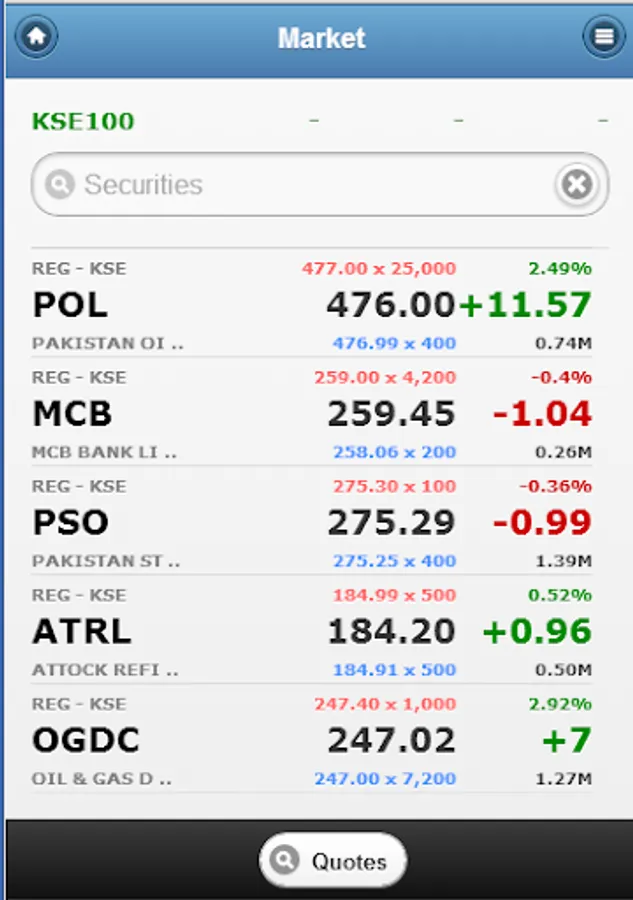
Task: View MCB Bank stock details
Action: 311,413
